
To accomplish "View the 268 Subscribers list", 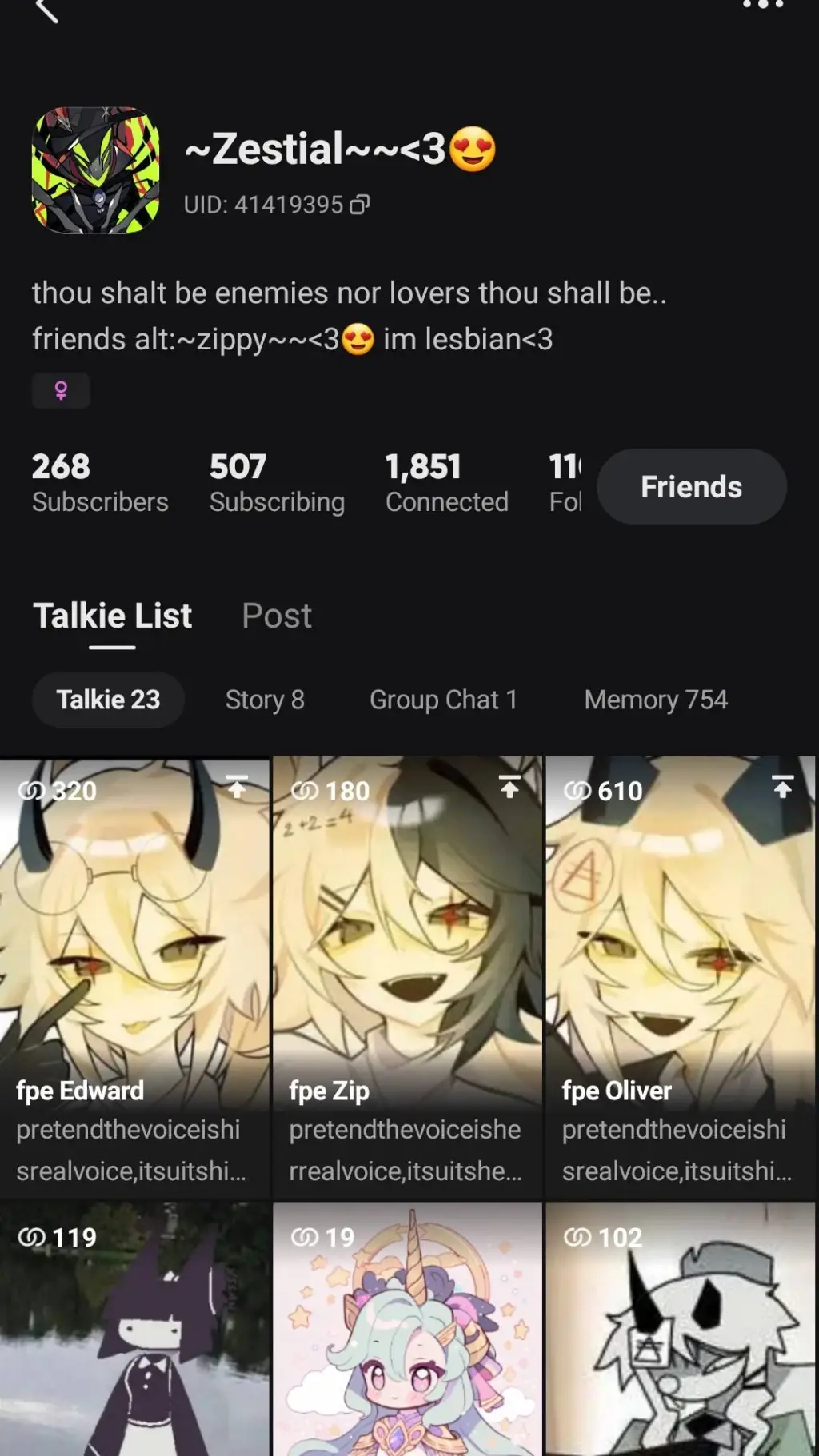I will click(100, 483).
